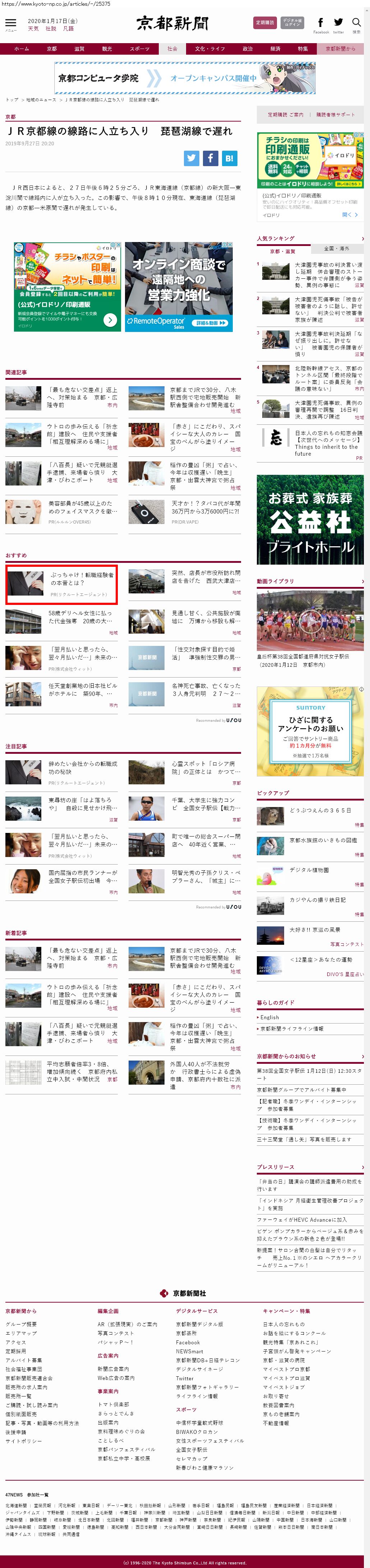The image size is (370, 1568).
Task: Open the 地域のニュース breadcrumb link
Action: tap(41, 100)
